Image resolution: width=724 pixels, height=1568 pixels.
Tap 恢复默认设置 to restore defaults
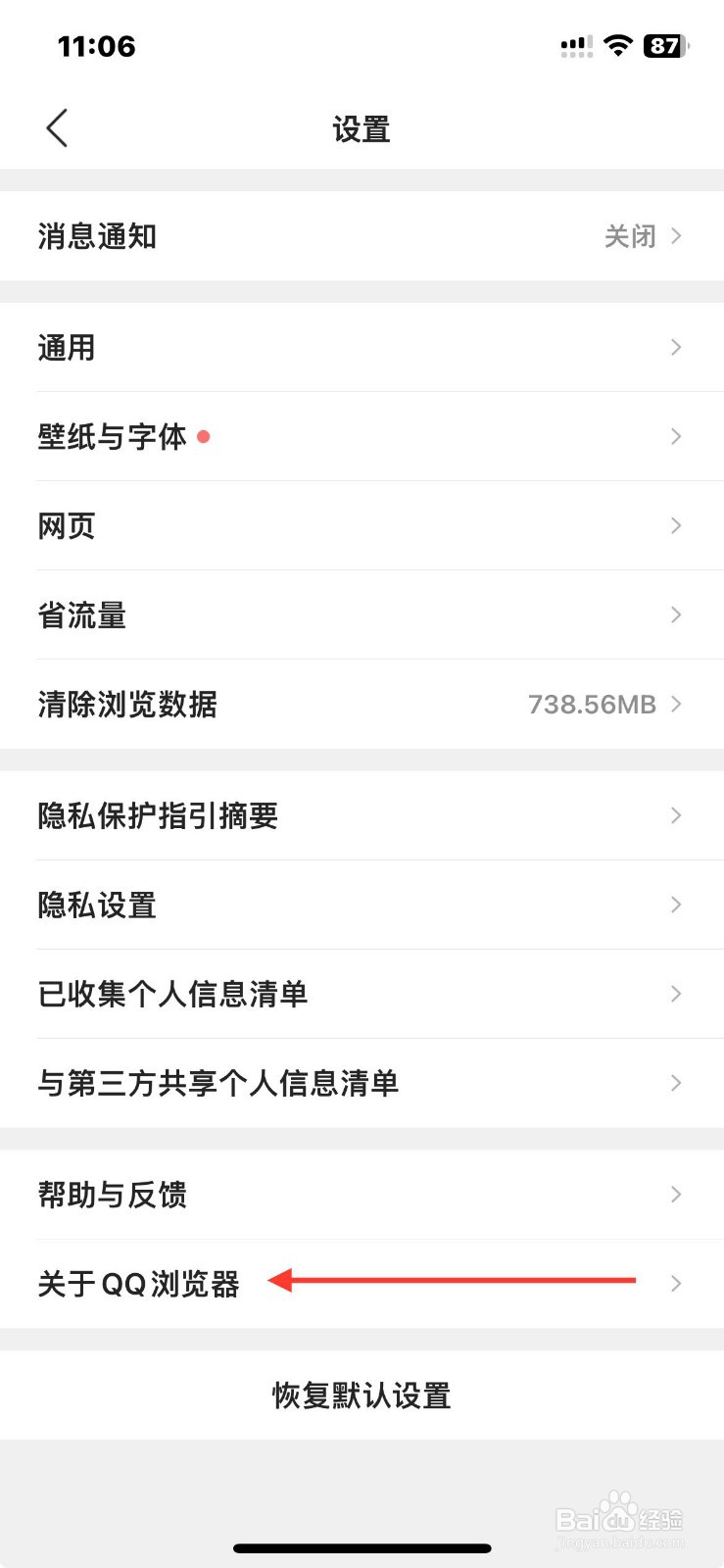click(362, 1396)
